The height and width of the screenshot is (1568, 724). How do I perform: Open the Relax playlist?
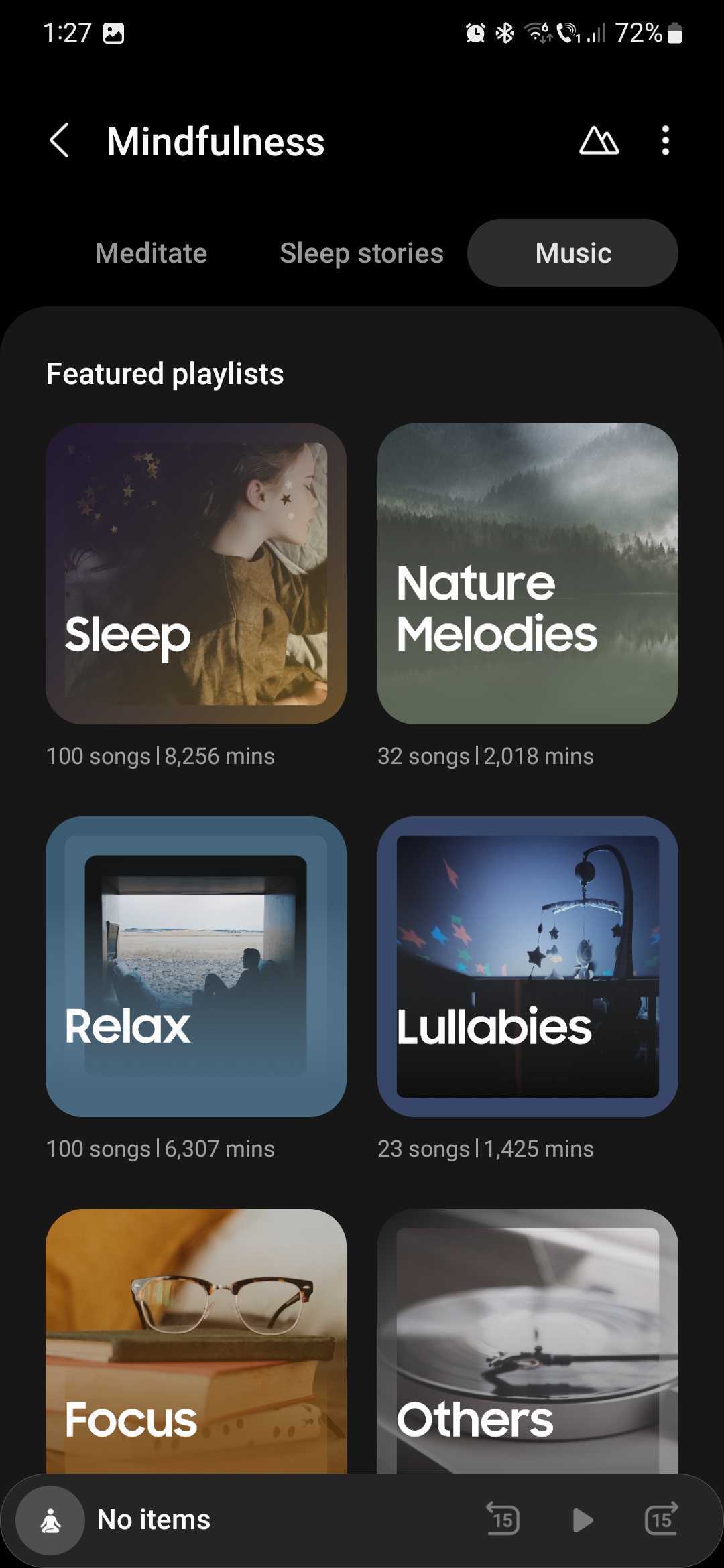[x=196, y=966]
